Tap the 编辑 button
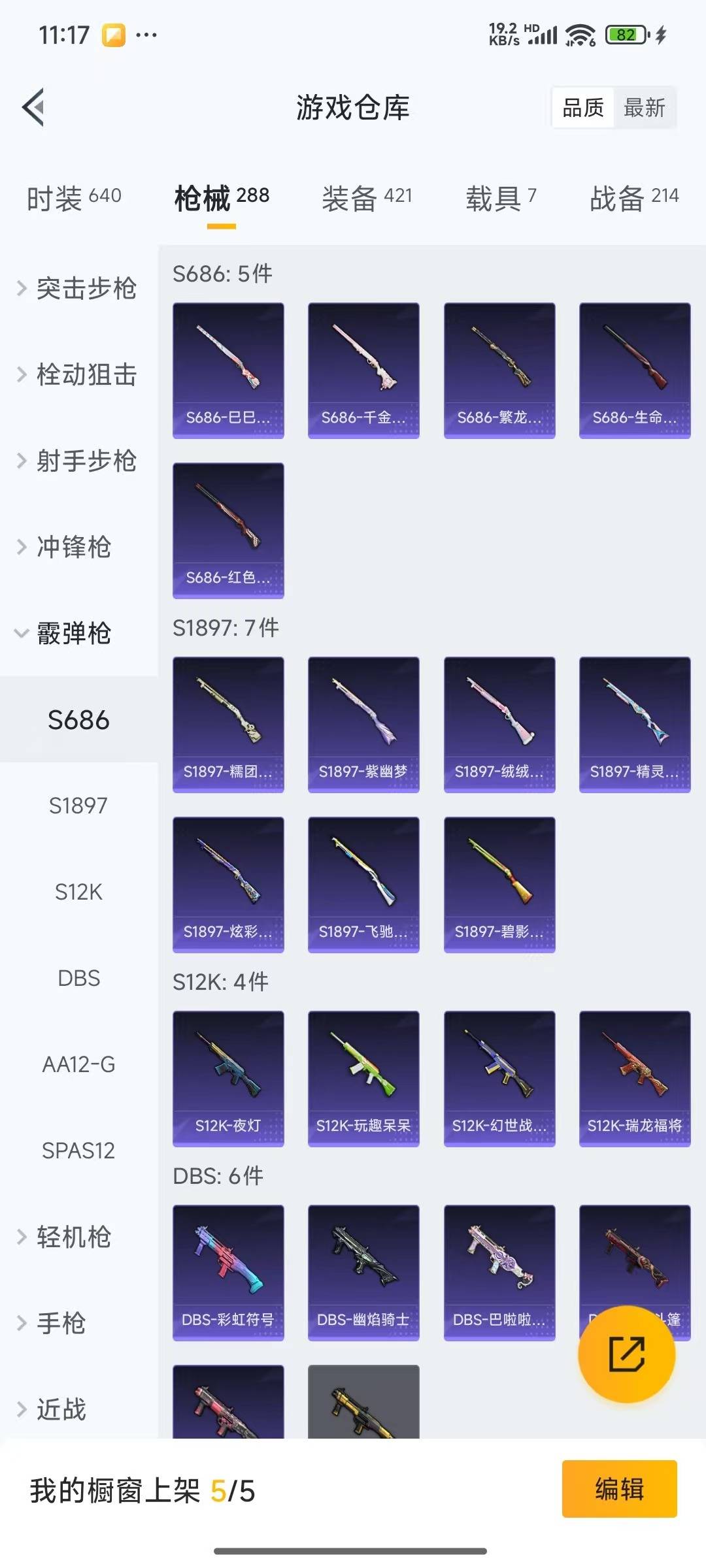Screen dimensions: 706x1568 click(619, 1489)
